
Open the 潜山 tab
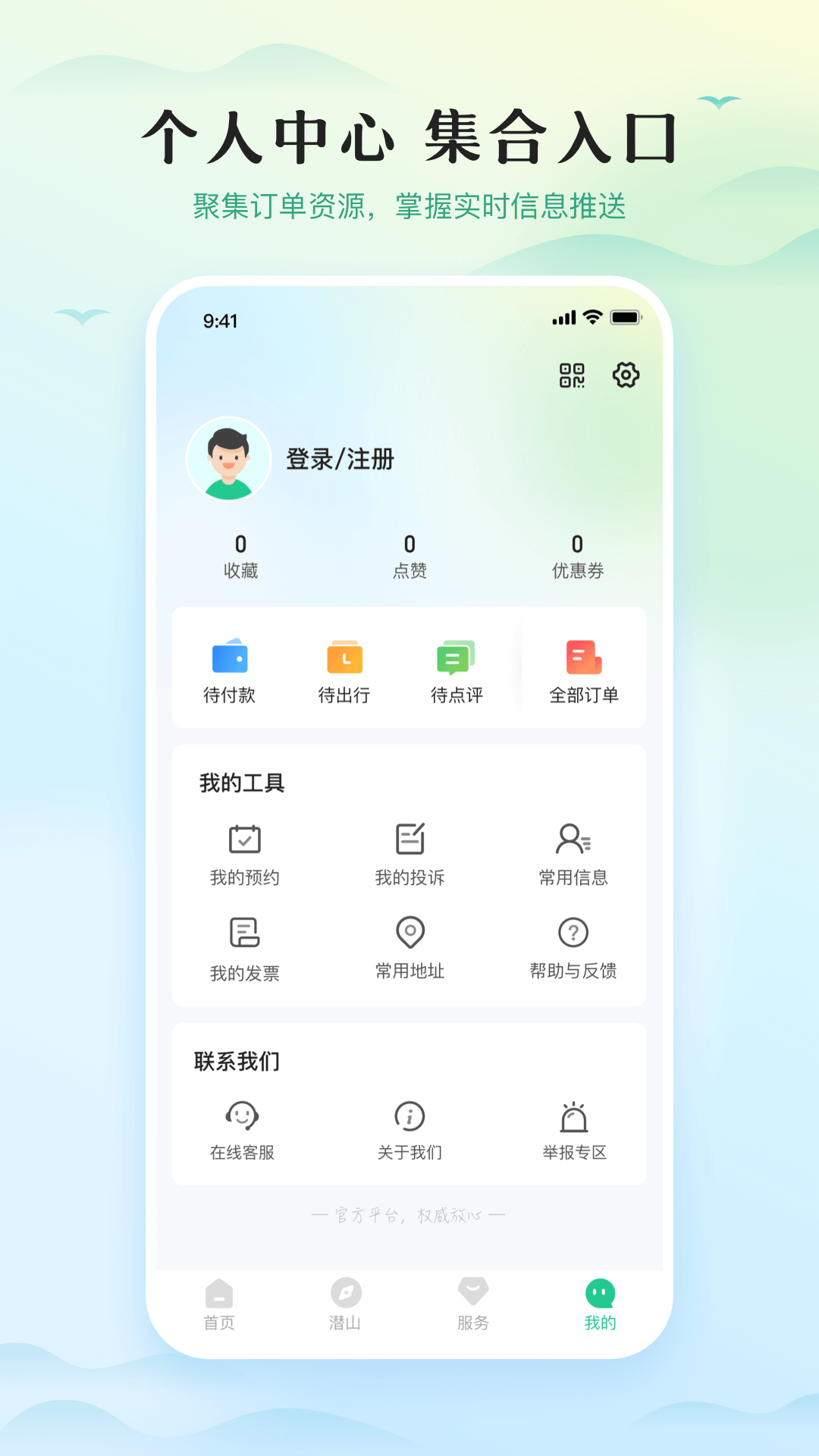pyautogui.click(x=346, y=1303)
